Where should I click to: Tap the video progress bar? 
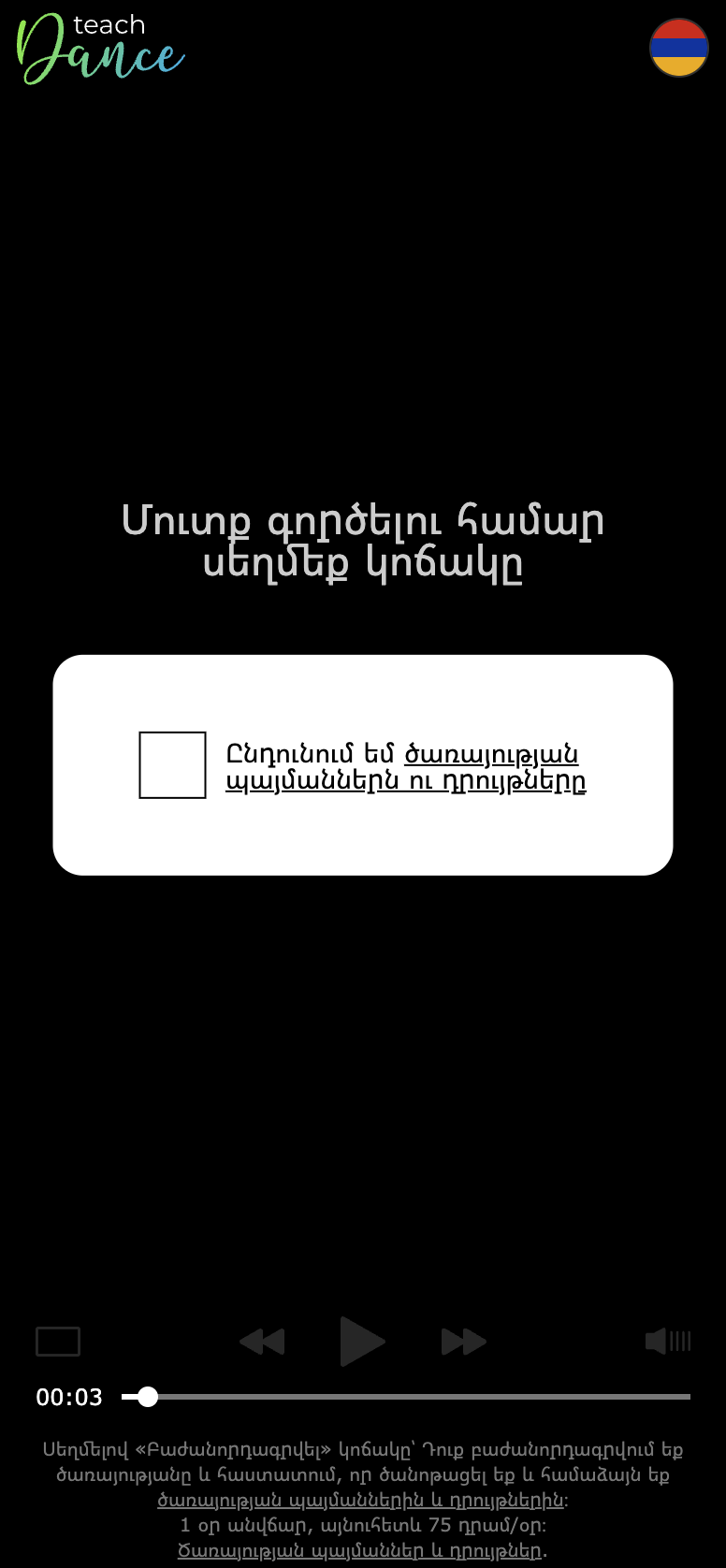point(421,1397)
